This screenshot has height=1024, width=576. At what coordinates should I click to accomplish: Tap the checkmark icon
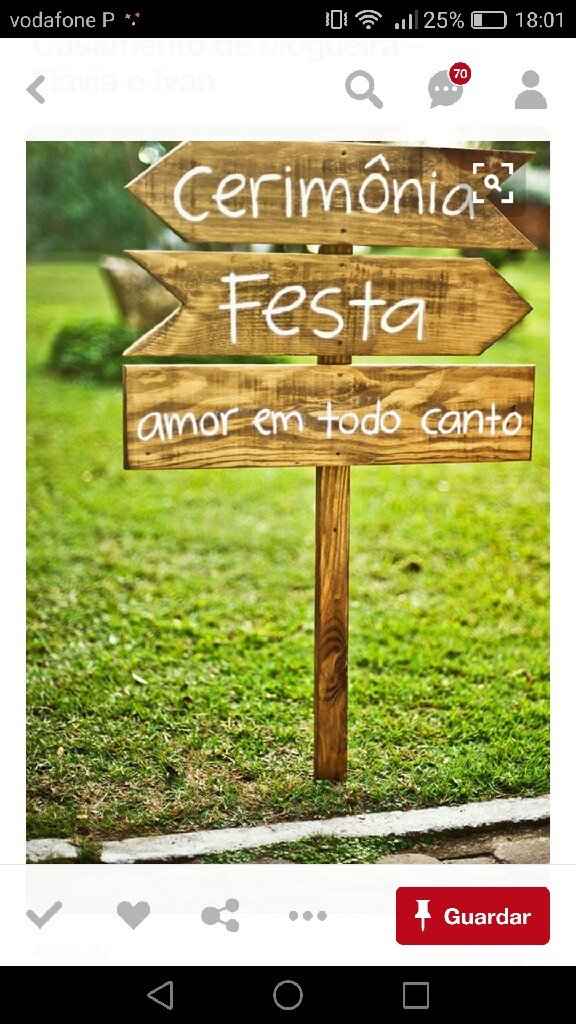44,915
